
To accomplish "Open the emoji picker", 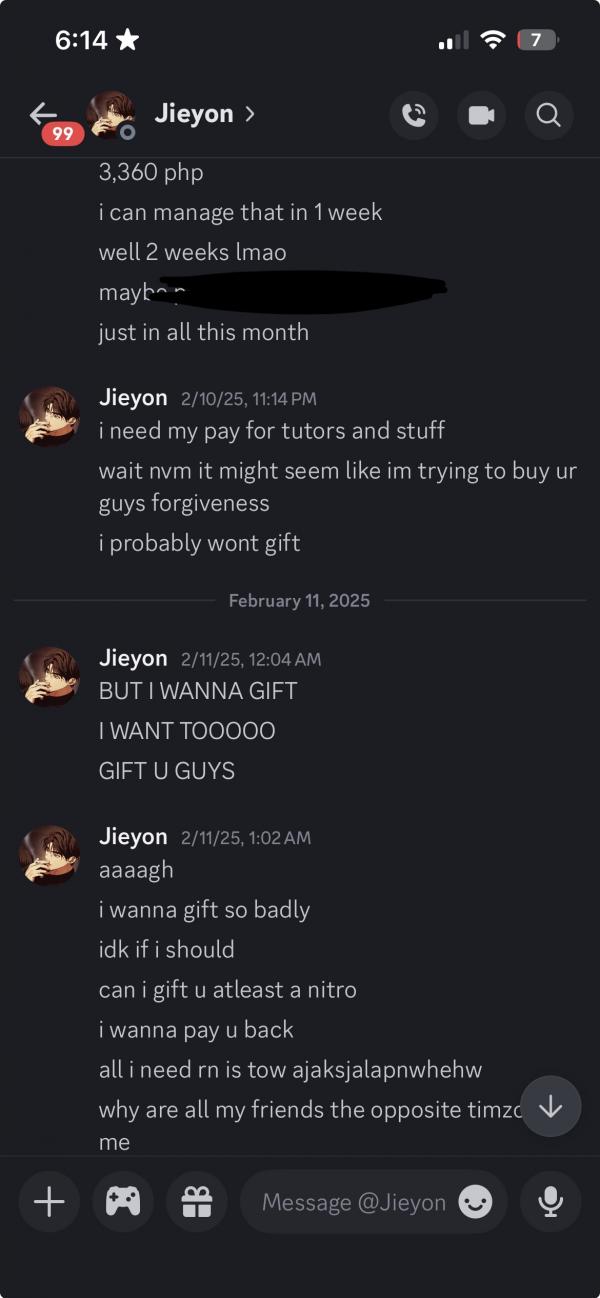I will 475,1202.
